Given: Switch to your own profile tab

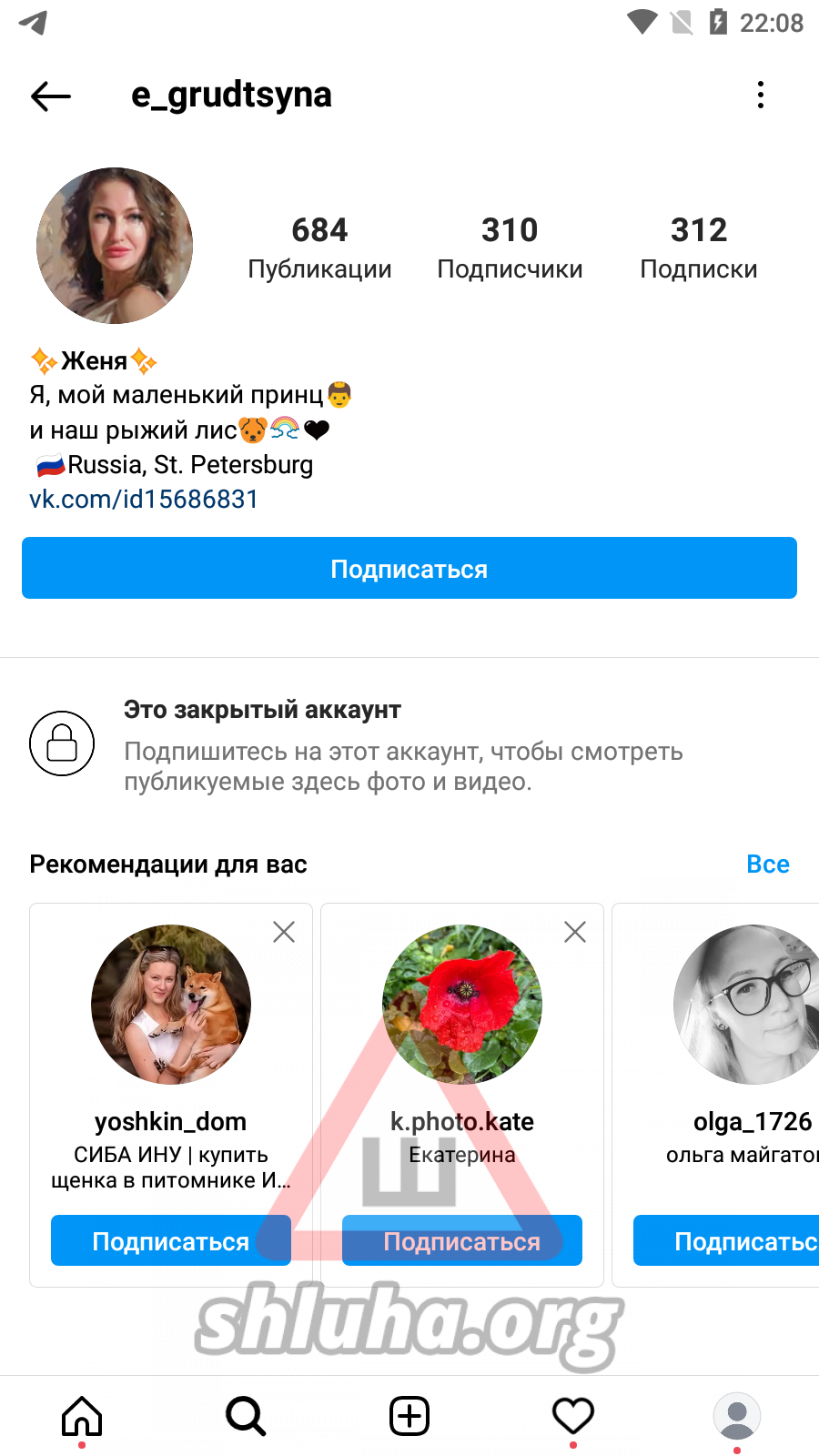Looking at the screenshot, I should tap(737, 1417).
